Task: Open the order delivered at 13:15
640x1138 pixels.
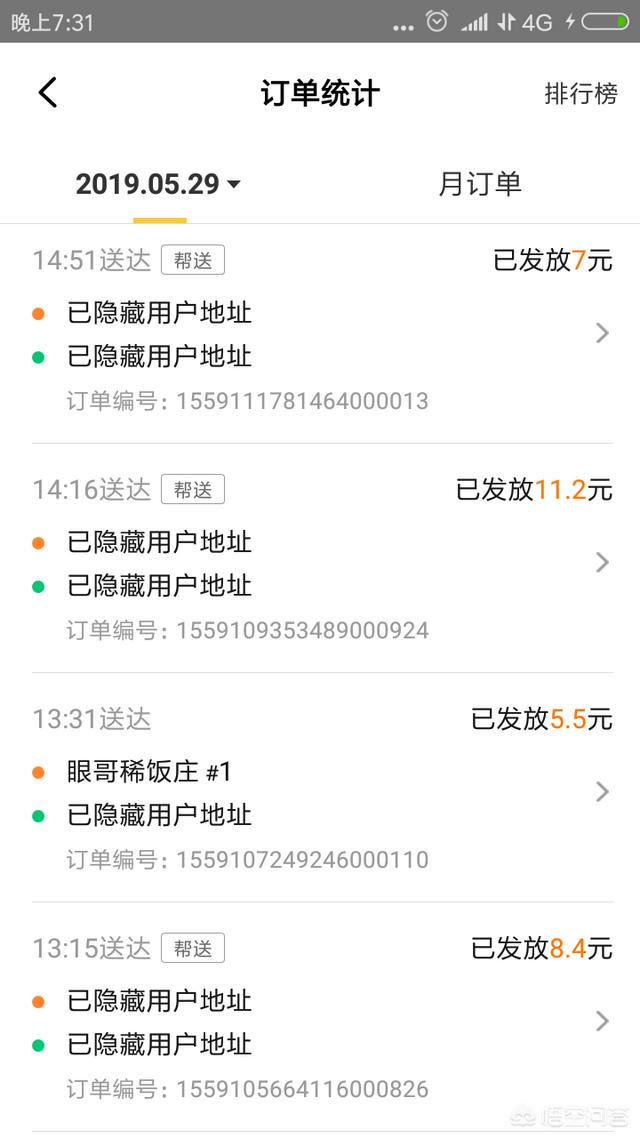Action: click(322, 1018)
